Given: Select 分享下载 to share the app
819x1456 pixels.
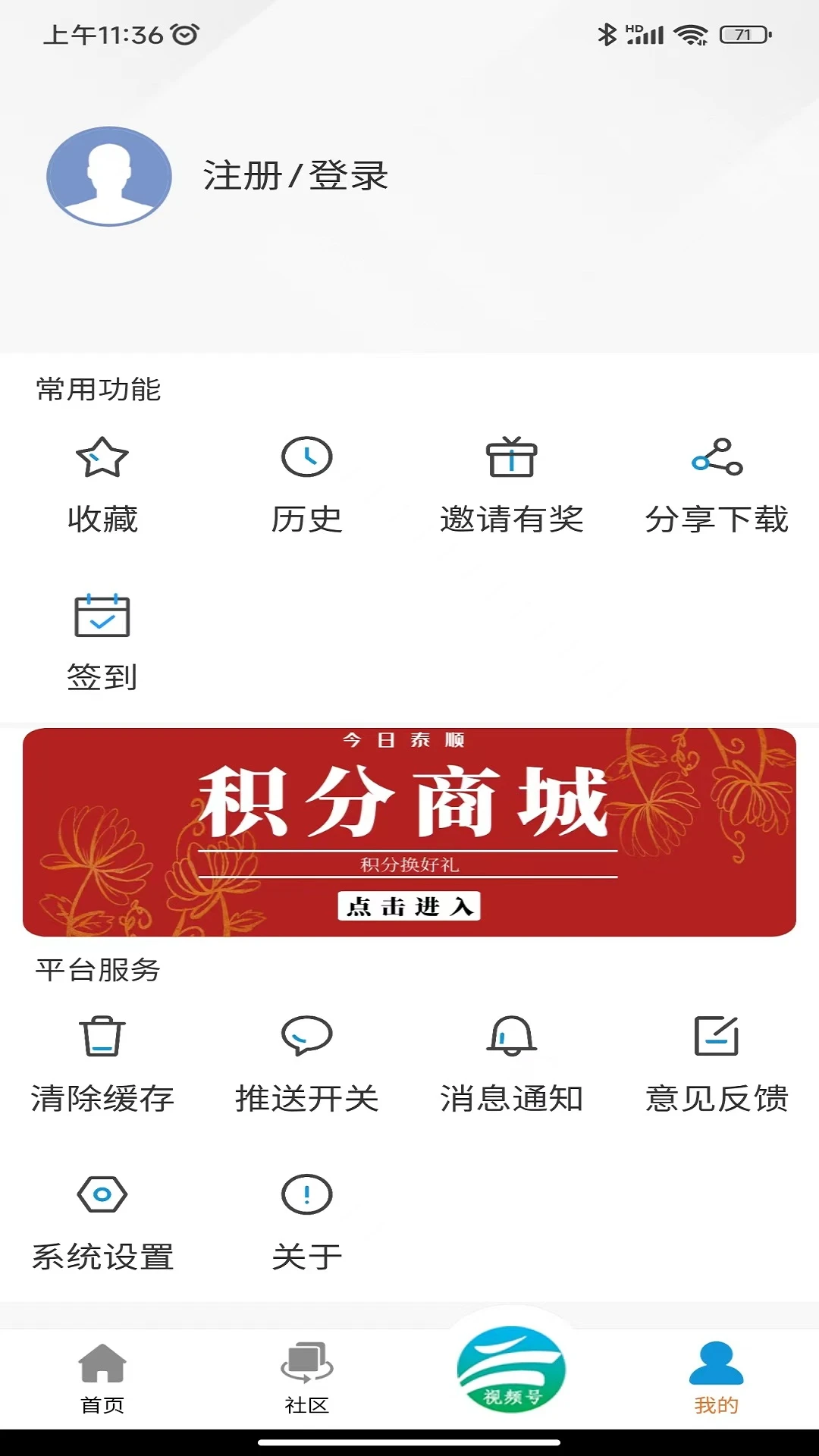Looking at the screenshot, I should 717,485.
